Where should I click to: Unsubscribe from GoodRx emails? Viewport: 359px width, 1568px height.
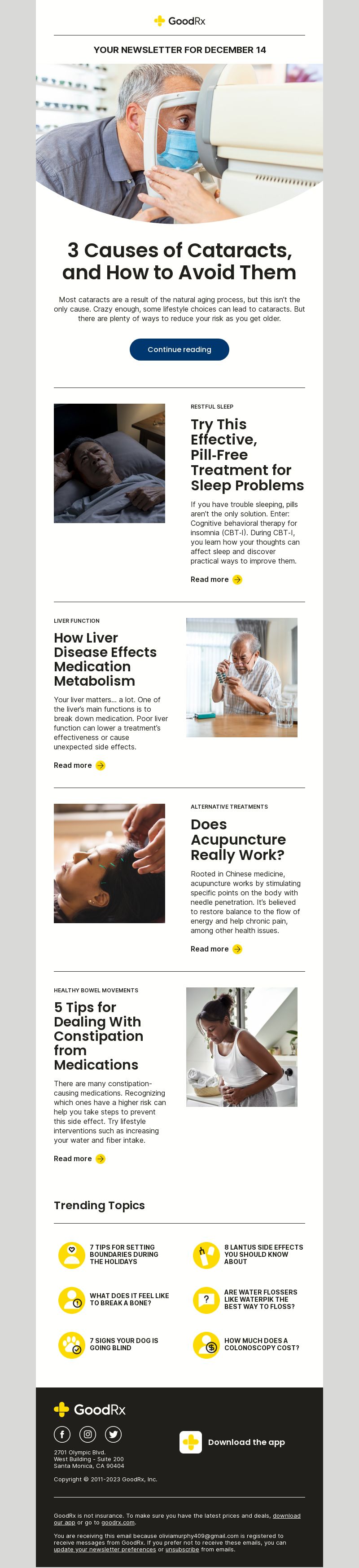click(182, 1549)
